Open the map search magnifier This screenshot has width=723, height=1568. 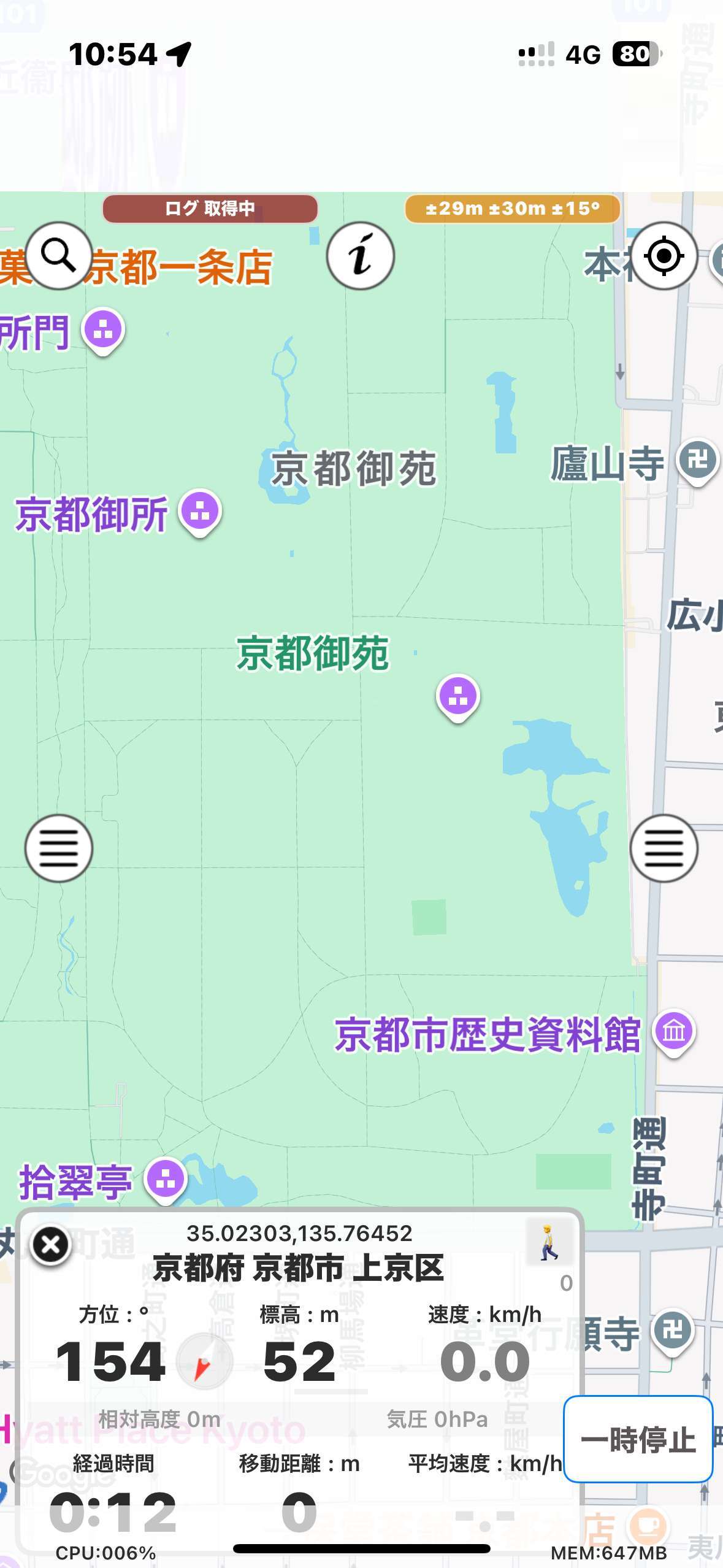[x=58, y=255]
